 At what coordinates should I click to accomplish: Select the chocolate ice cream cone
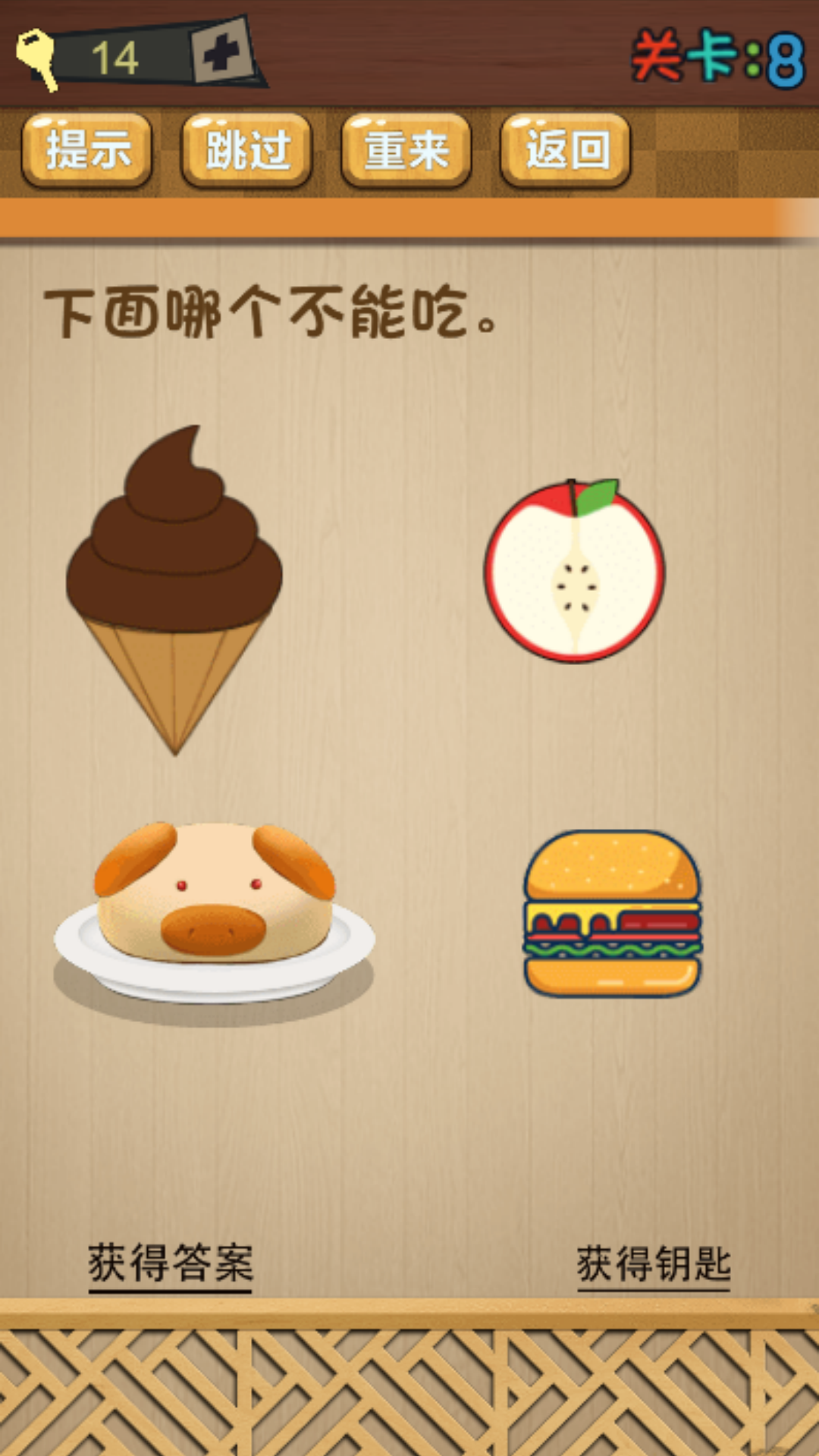pyautogui.click(x=174, y=584)
